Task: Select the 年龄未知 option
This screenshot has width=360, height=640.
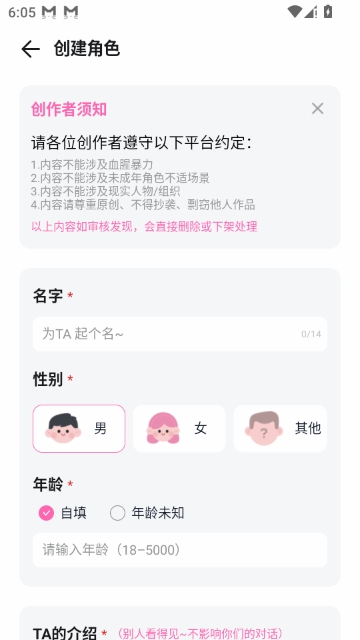Action: tap(147, 513)
